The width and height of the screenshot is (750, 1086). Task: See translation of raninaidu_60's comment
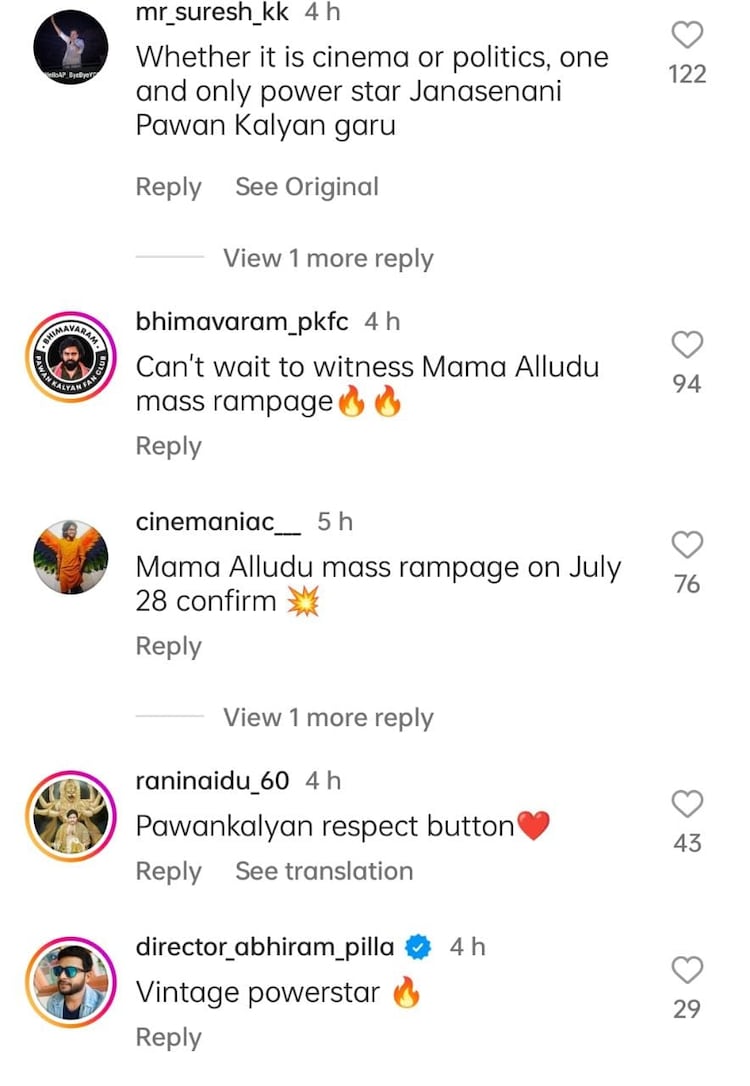[x=324, y=871]
